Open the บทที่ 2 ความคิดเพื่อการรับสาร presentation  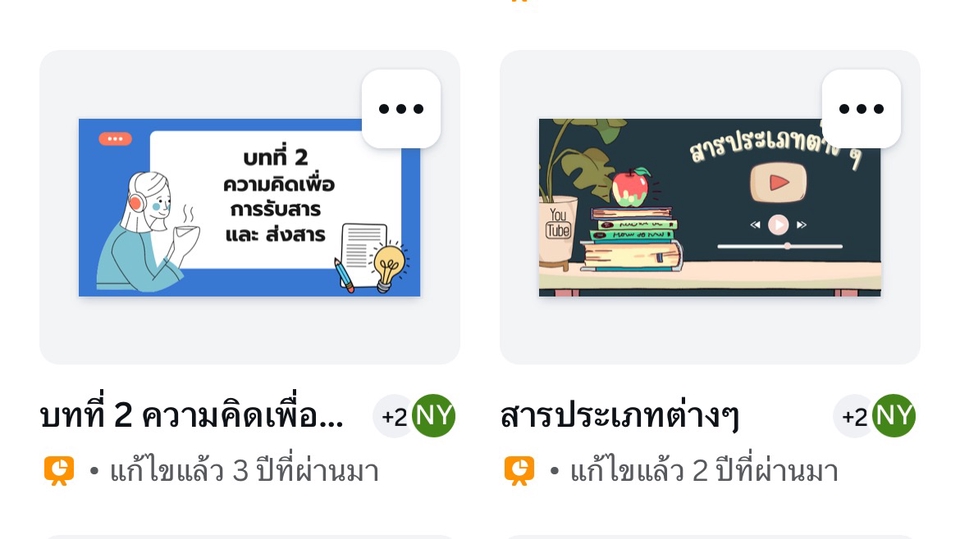[249, 208]
